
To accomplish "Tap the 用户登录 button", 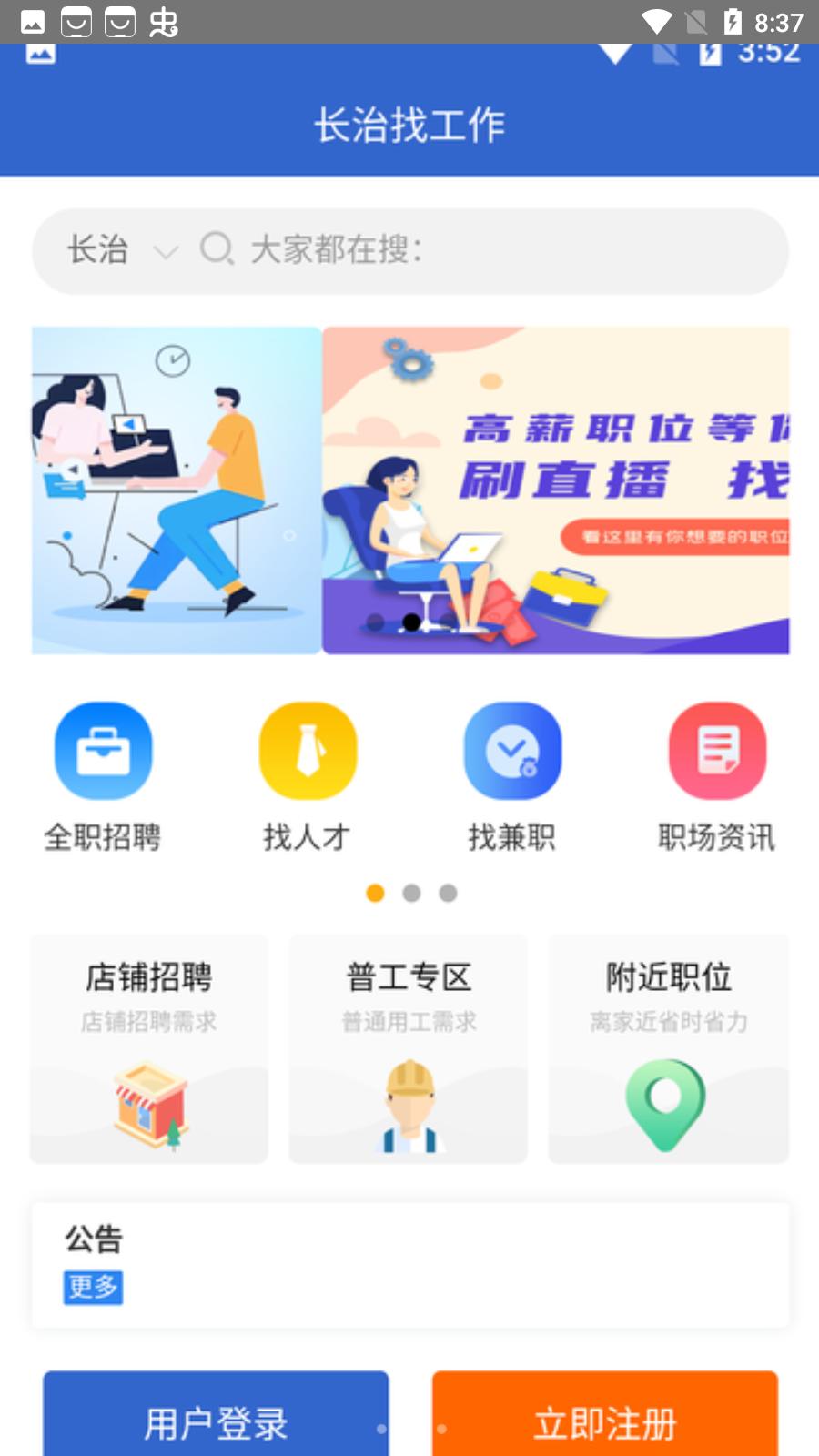I will (216, 1420).
